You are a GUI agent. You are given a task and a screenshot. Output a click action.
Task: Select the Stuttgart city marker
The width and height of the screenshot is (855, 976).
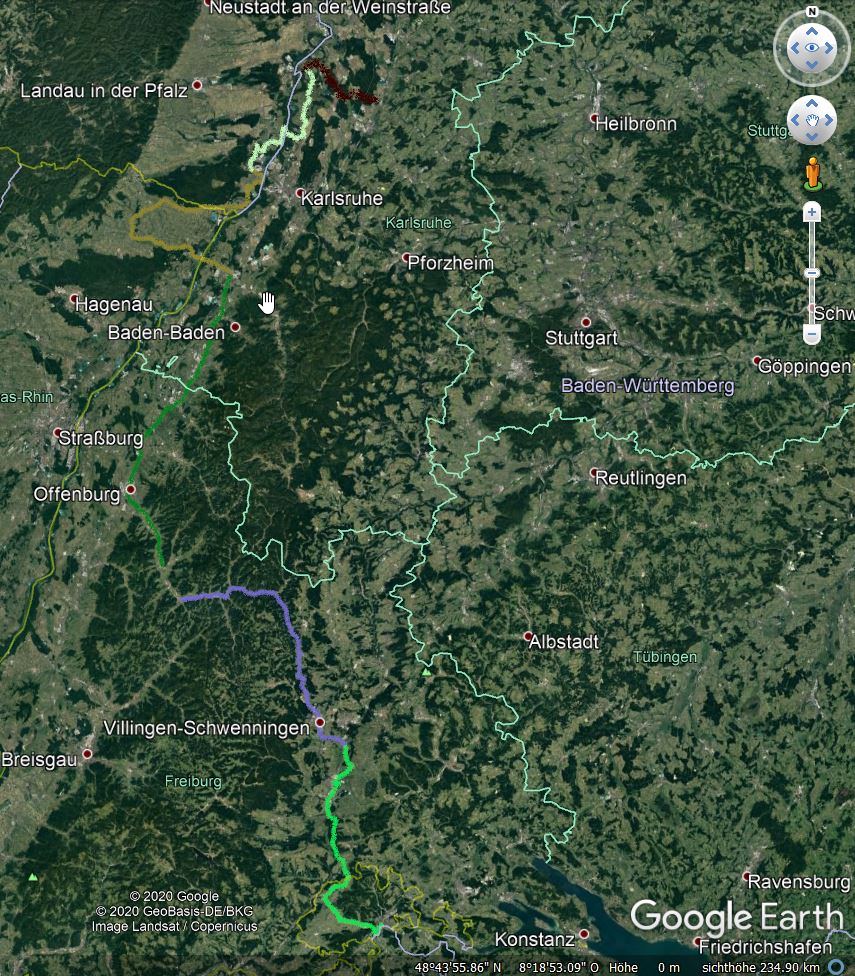586,322
